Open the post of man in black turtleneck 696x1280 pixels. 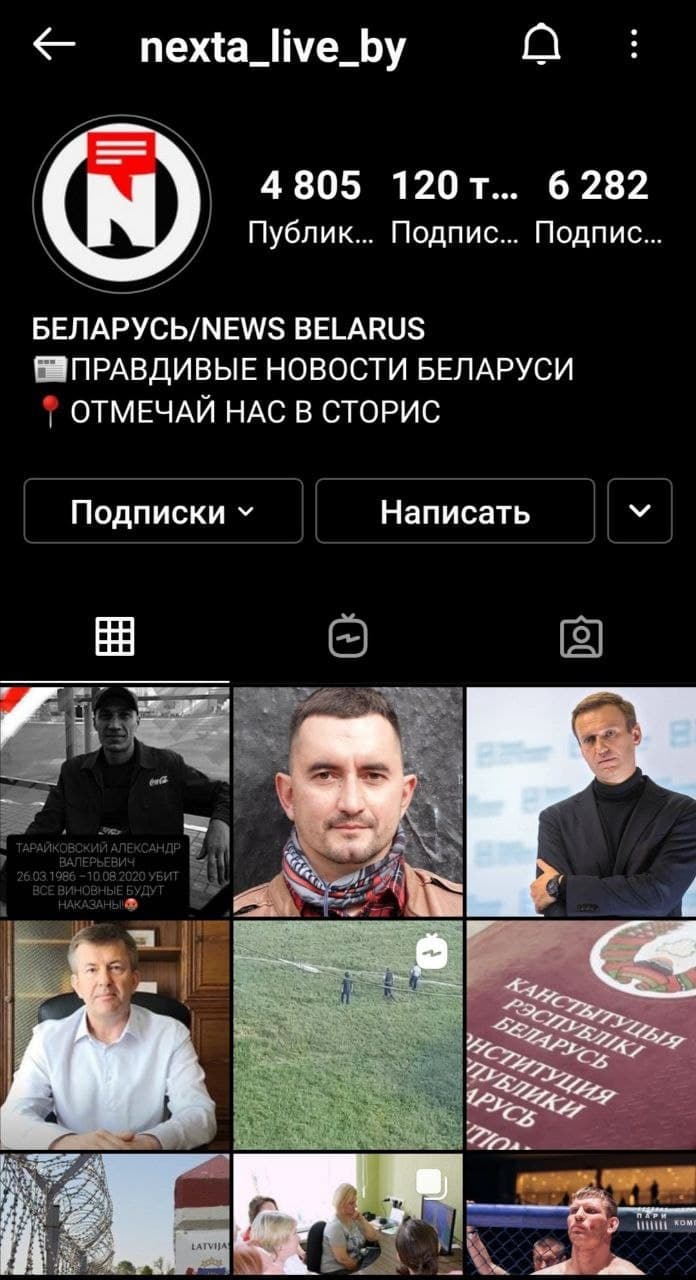[x=581, y=801]
